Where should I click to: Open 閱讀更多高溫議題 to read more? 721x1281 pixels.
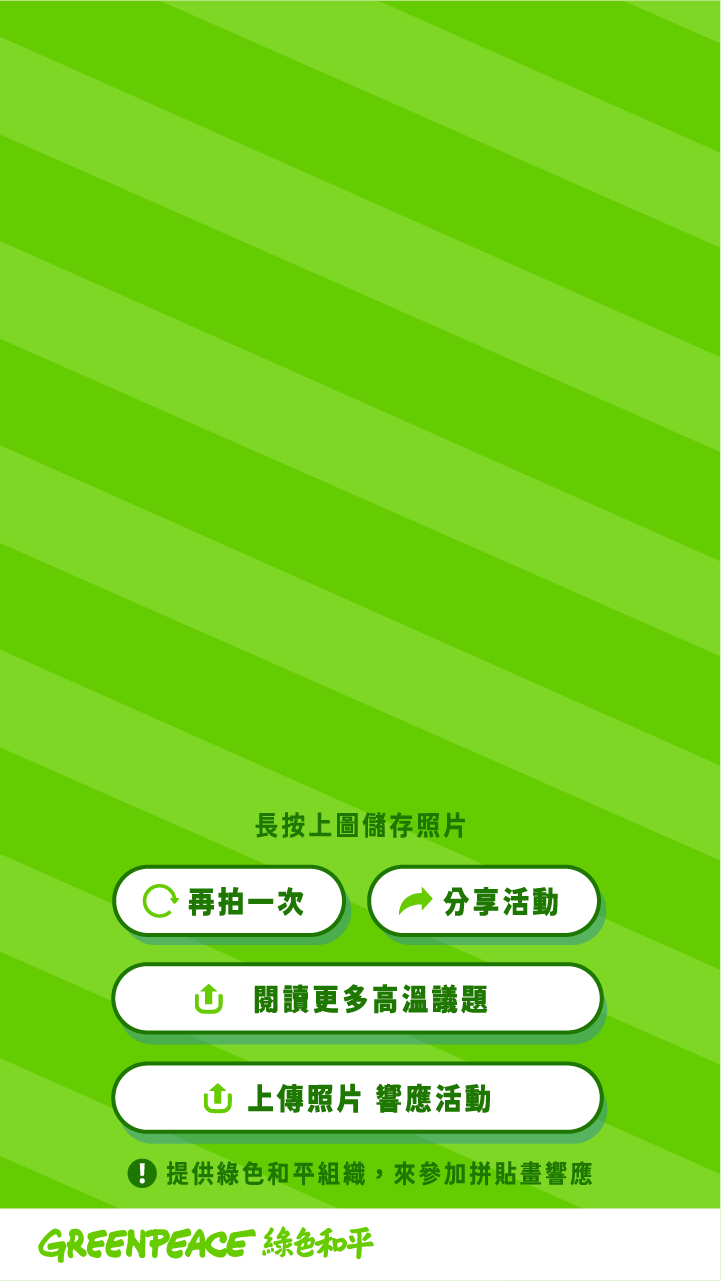357,999
